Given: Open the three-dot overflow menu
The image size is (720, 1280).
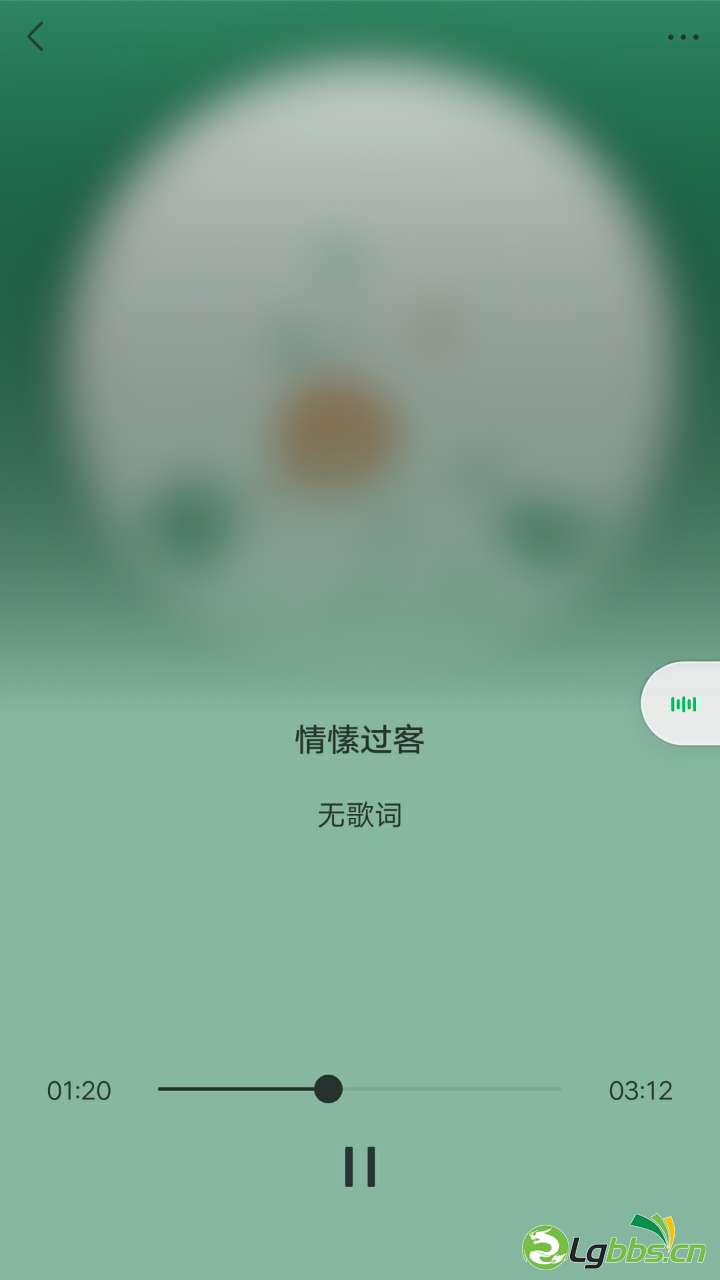Looking at the screenshot, I should point(683,37).
